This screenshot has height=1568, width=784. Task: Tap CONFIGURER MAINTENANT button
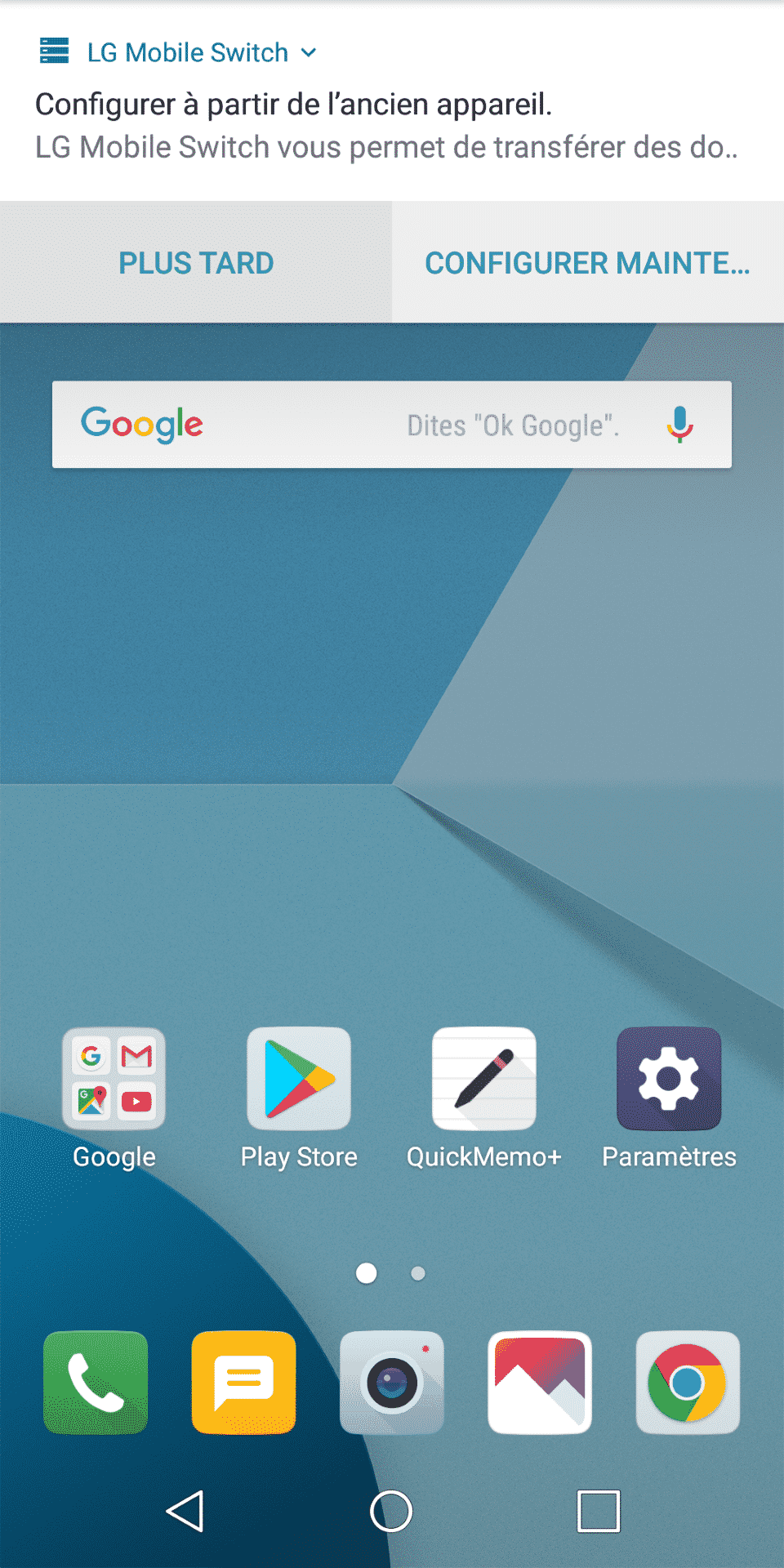coord(587,263)
